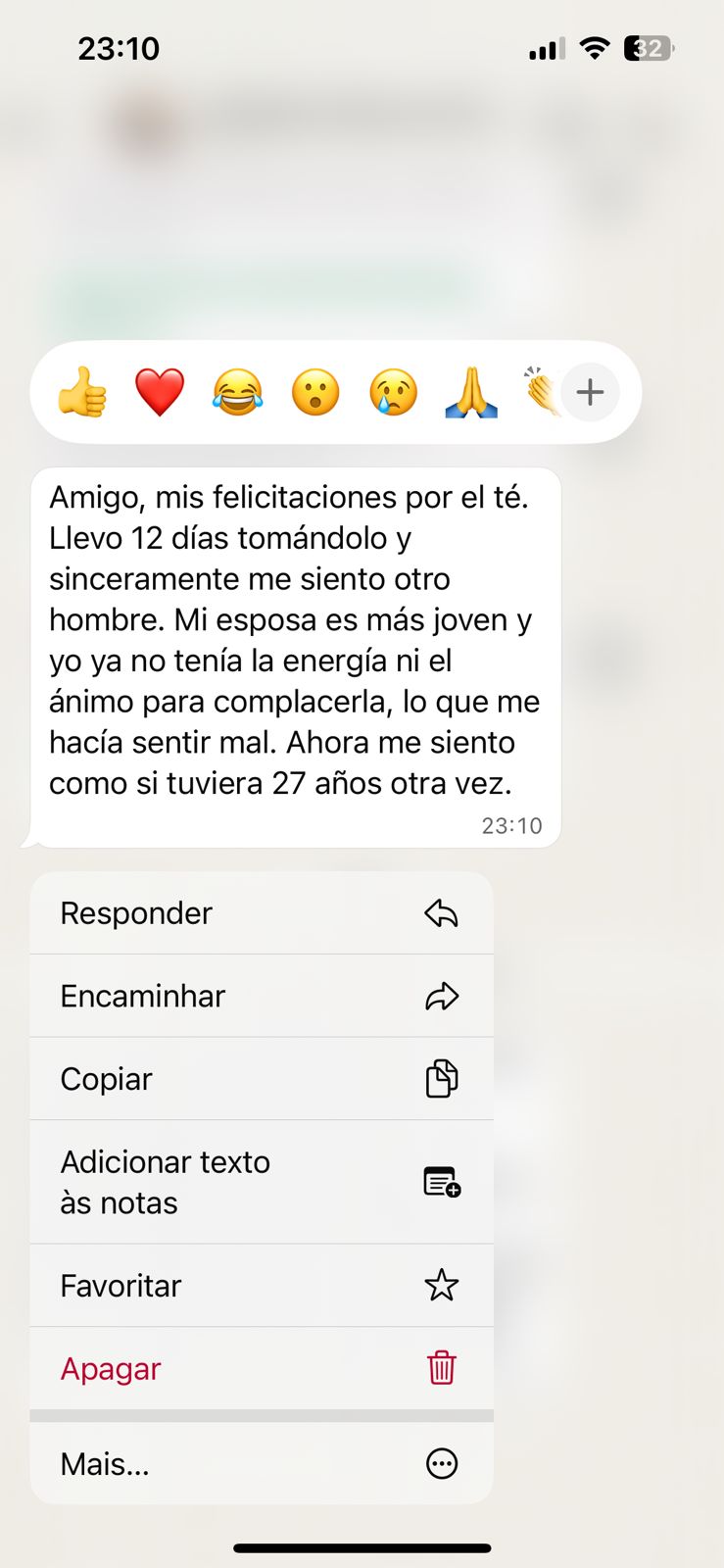
Task: Tap Adicionar texto às notas
Action: (262, 1182)
